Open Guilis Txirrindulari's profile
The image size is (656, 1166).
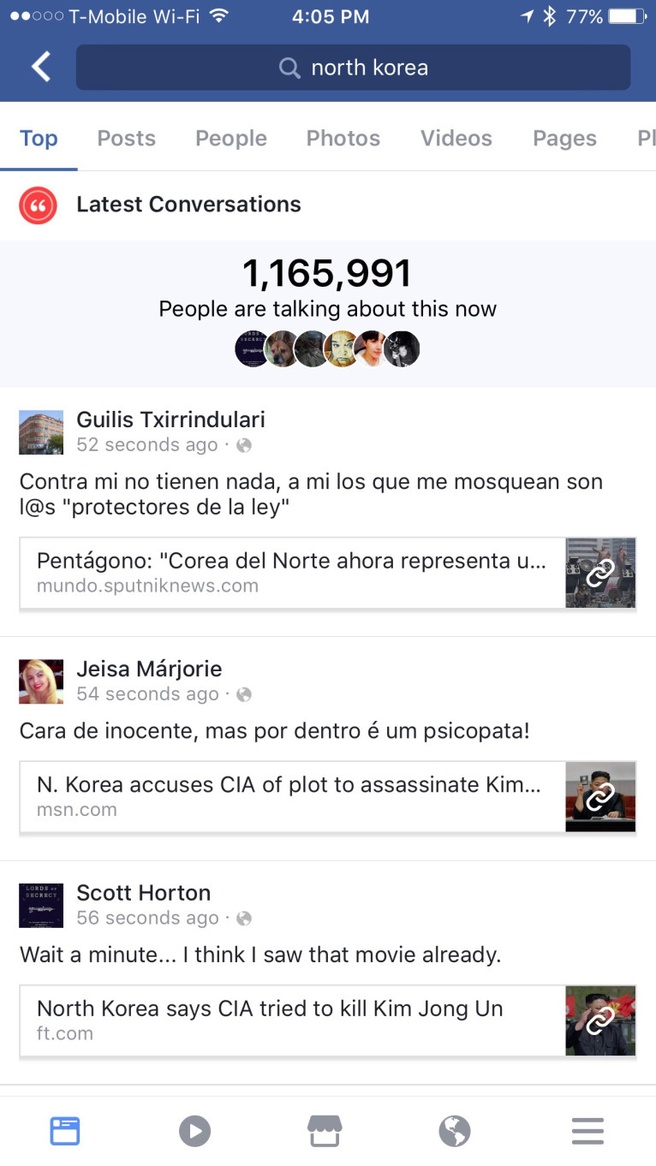170,420
